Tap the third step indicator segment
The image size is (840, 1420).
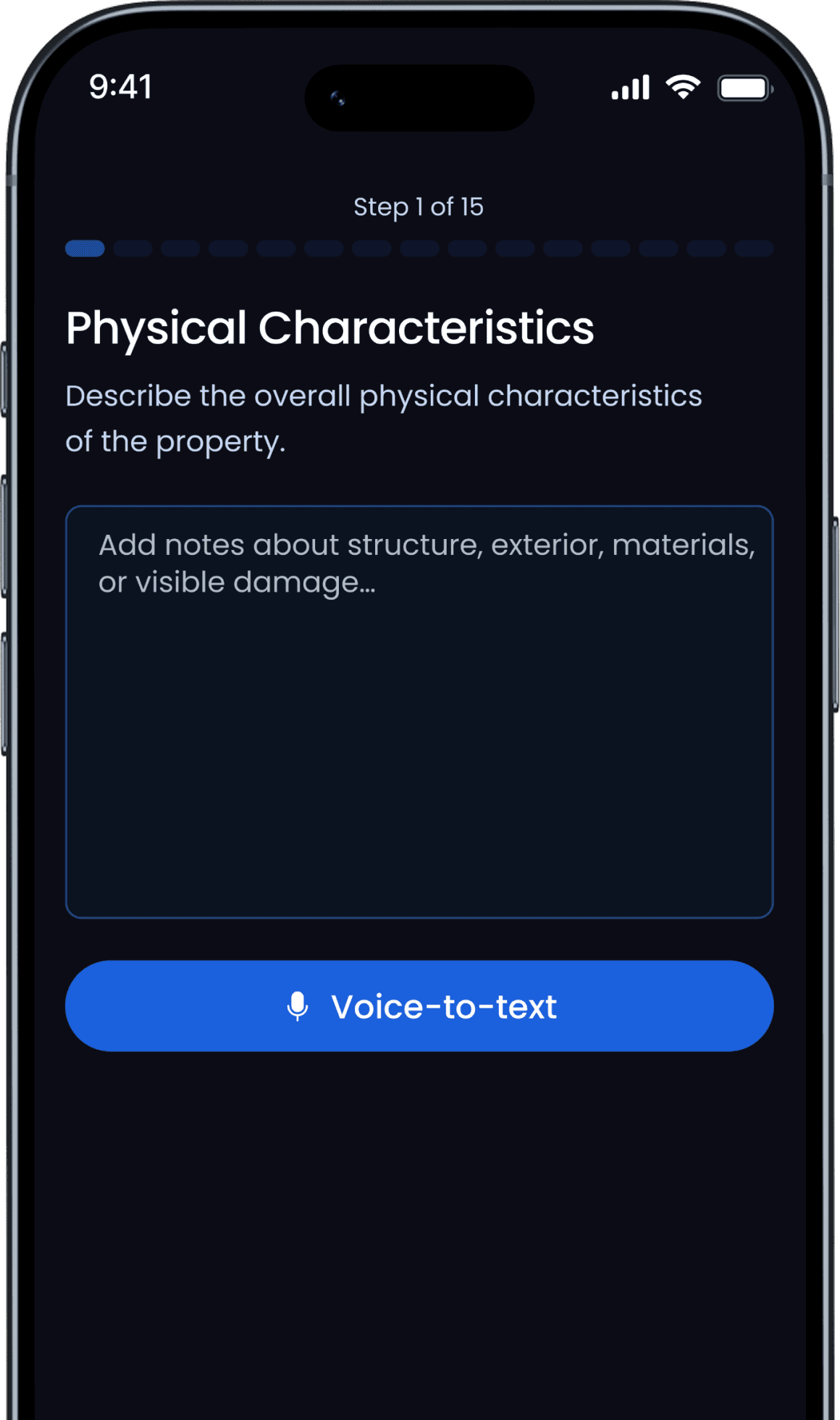(x=181, y=248)
